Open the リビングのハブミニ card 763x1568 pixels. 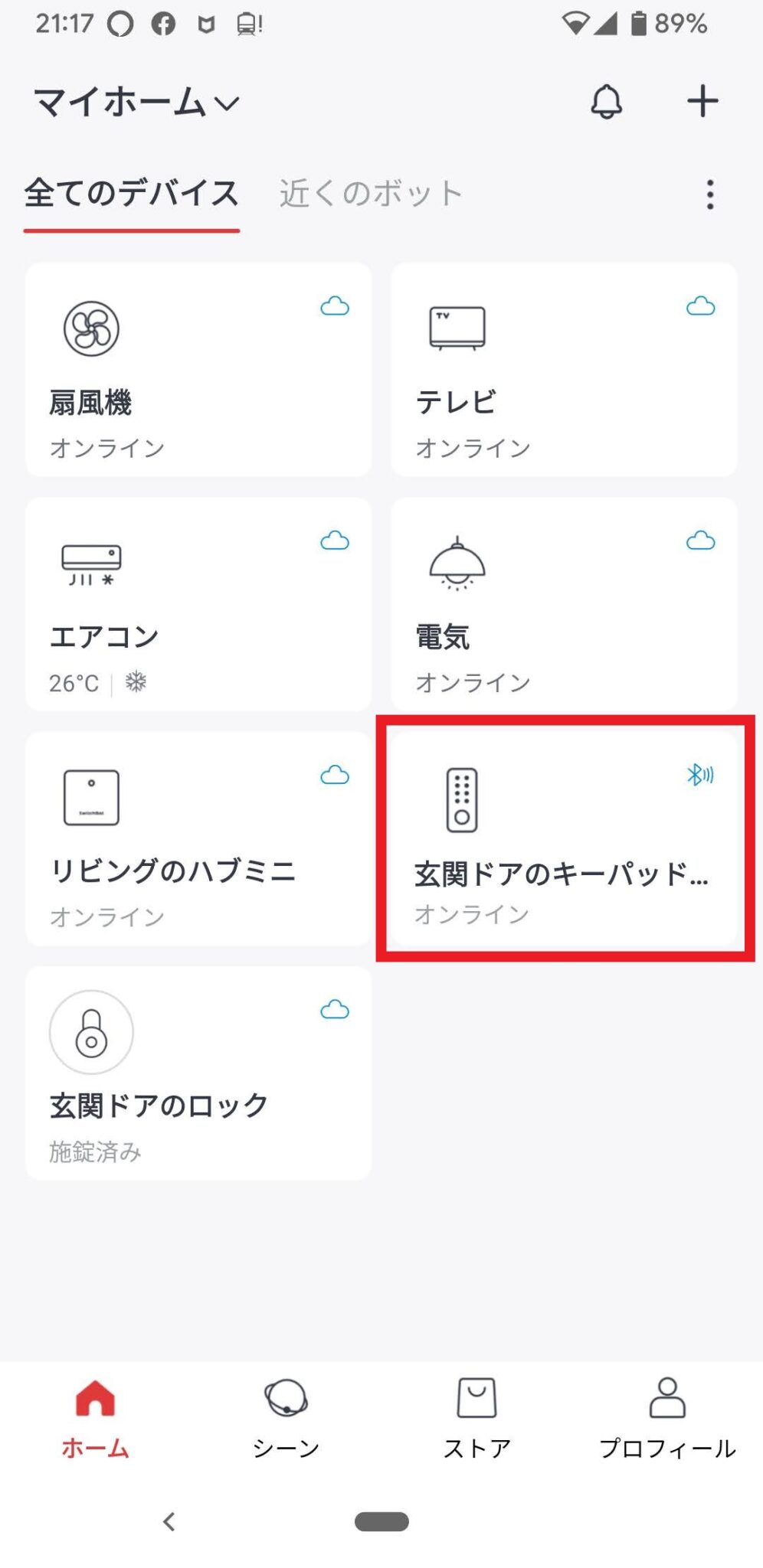pos(198,839)
